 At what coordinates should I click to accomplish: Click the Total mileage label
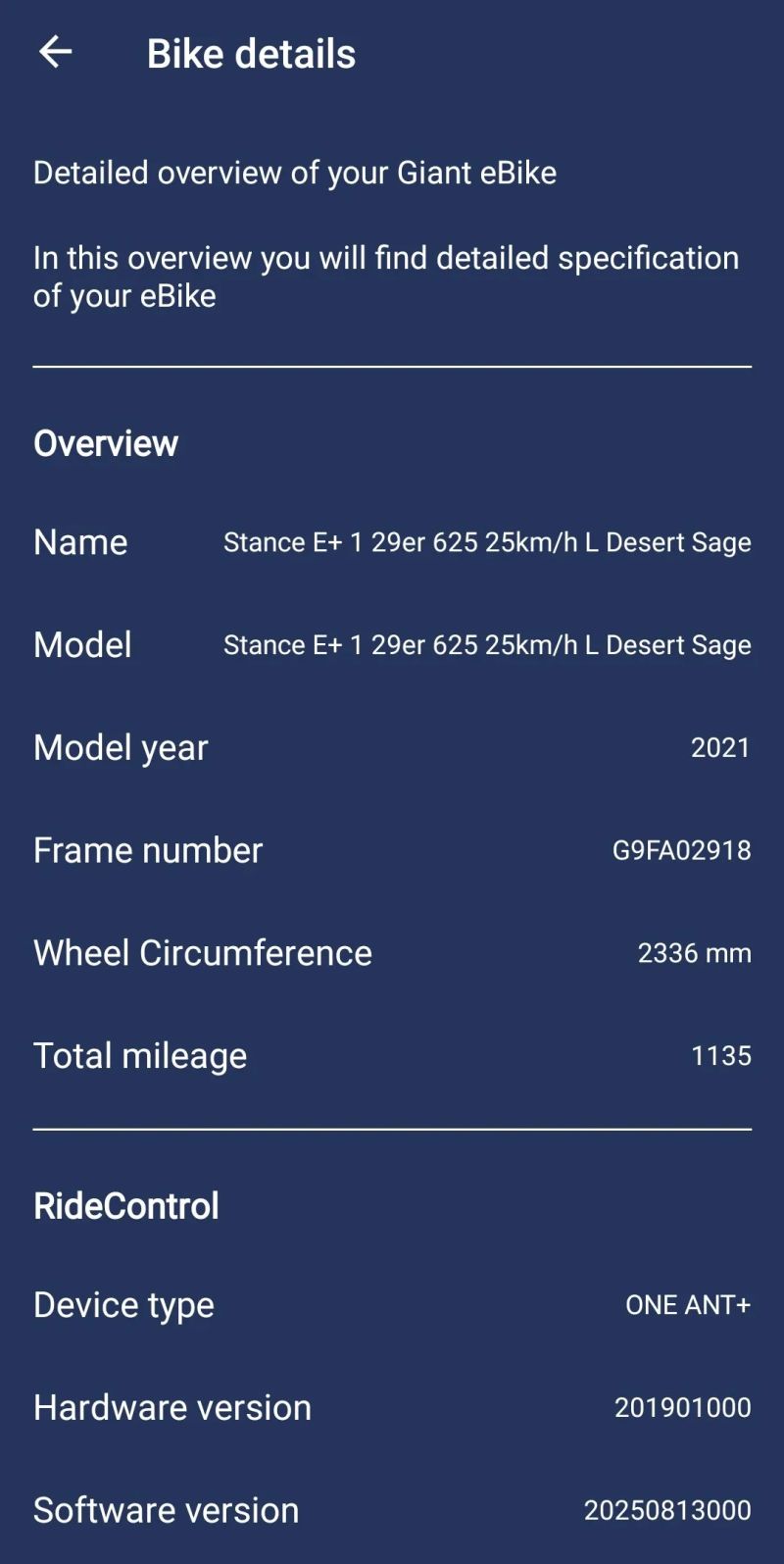pos(139,1055)
